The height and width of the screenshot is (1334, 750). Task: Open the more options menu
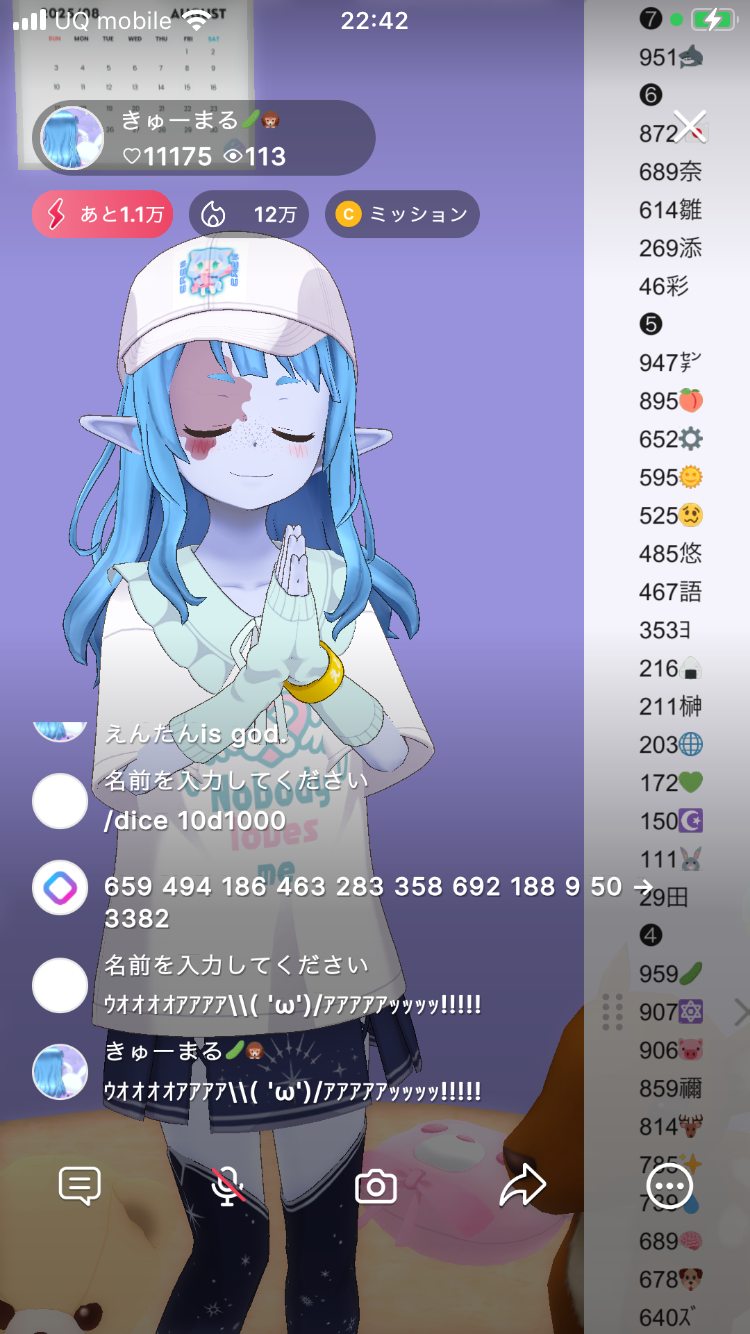click(x=669, y=1186)
